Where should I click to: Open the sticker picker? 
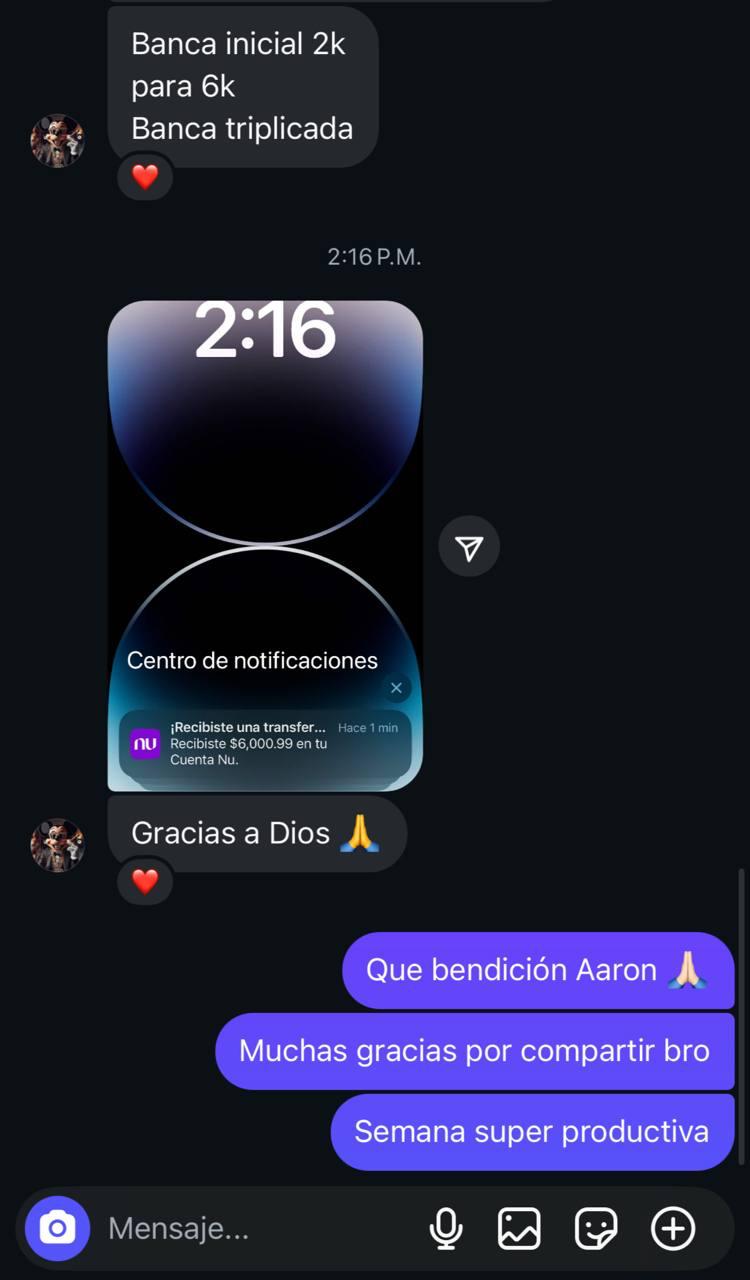click(596, 1228)
